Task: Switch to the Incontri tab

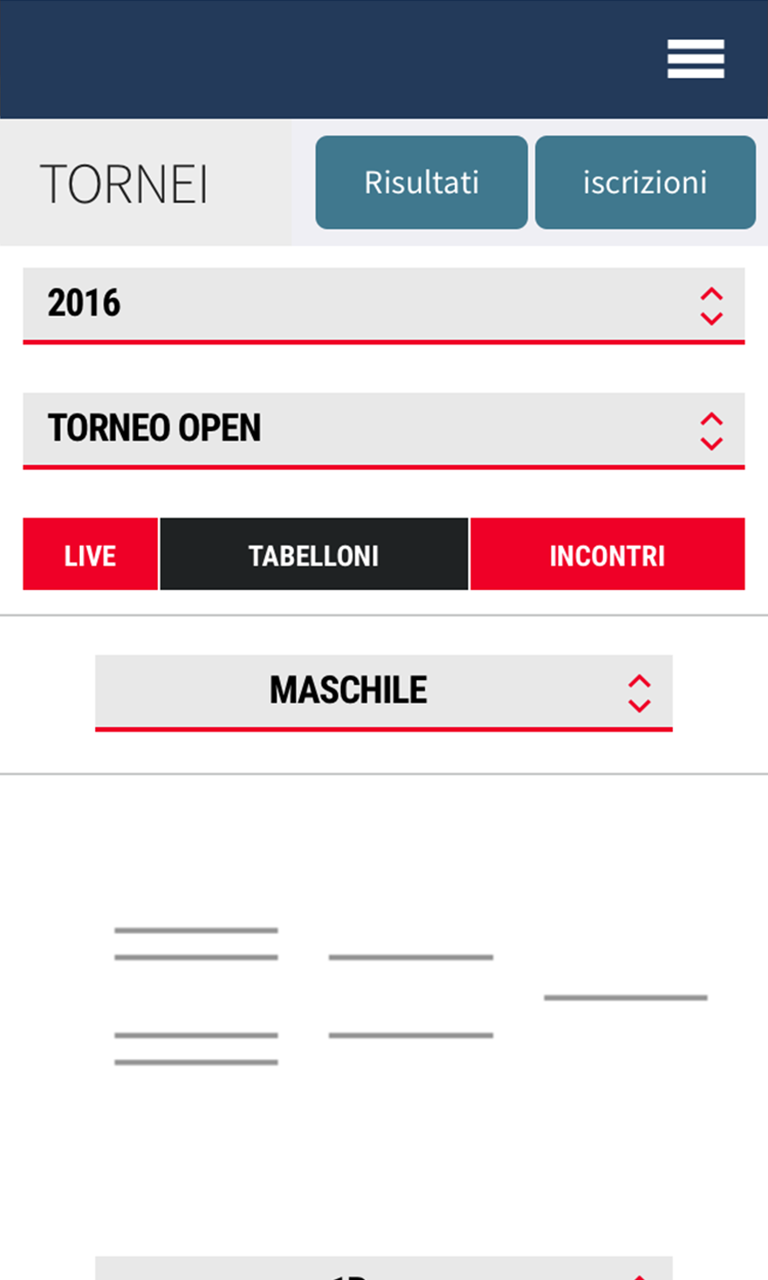Action: tap(607, 555)
